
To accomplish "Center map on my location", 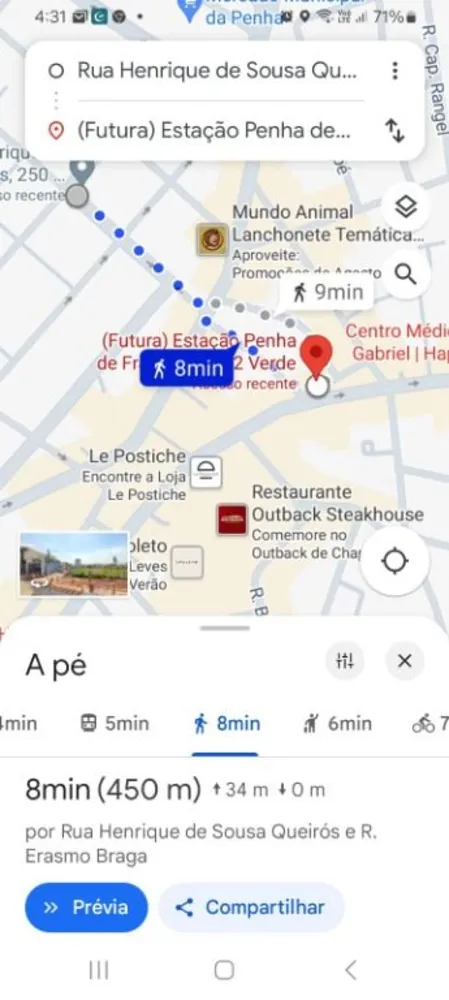I will pos(395,562).
